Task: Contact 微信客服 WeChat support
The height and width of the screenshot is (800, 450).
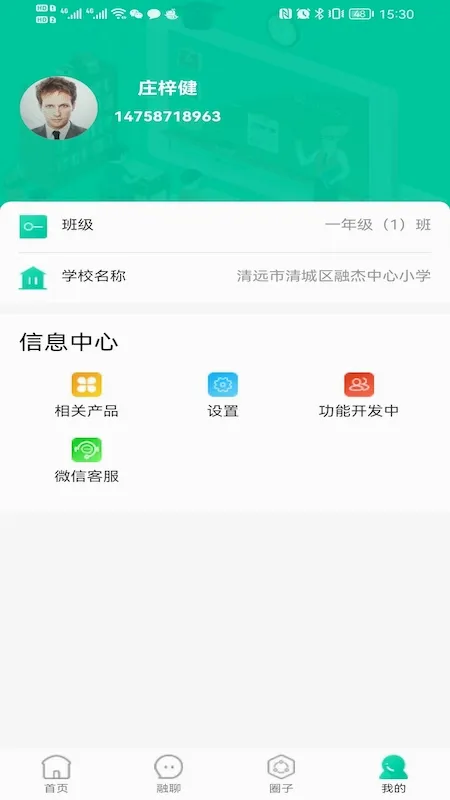Action: [87, 460]
